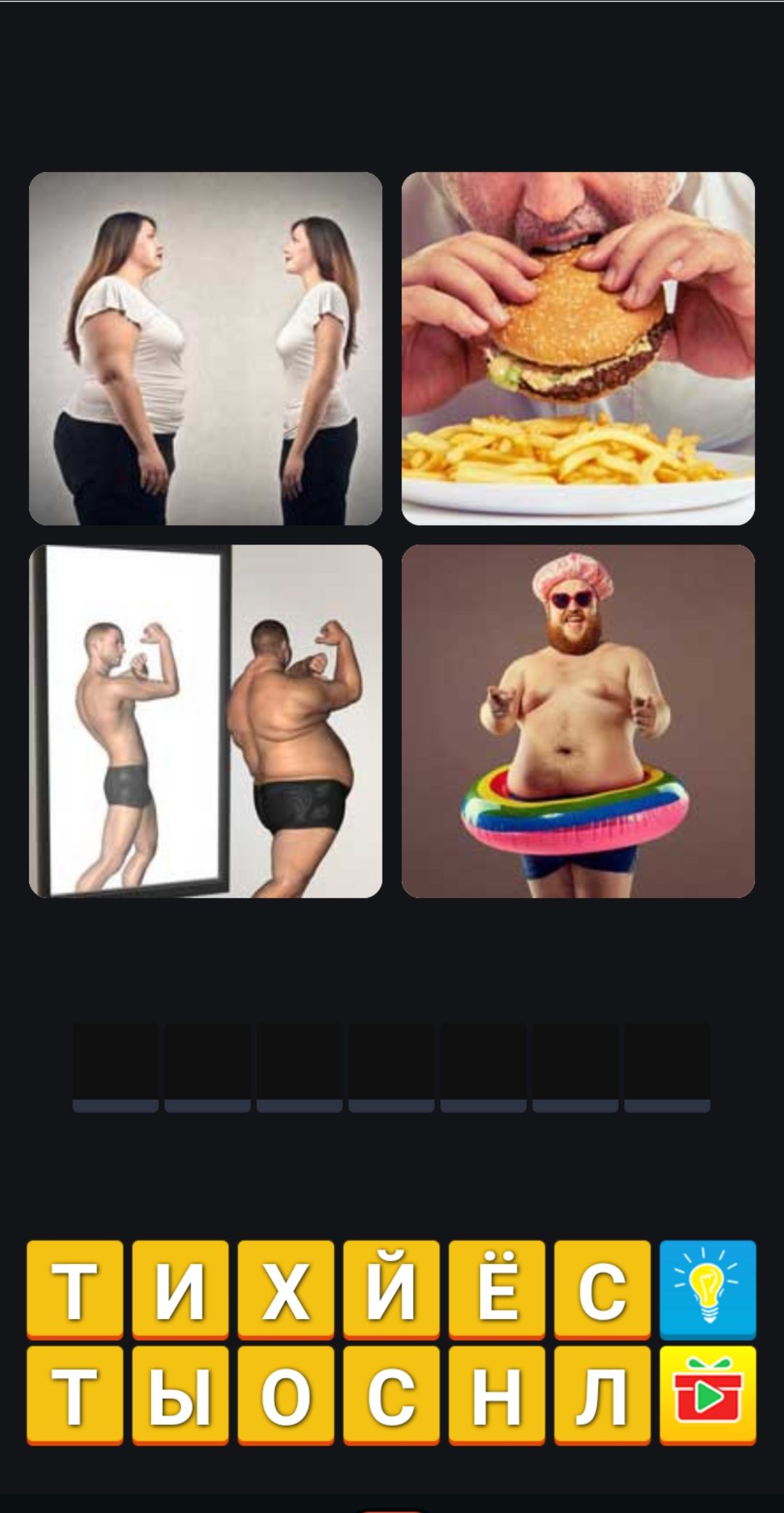Image resolution: width=784 pixels, height=1513 pixels.
Task: Select the letter О tile
Action: click(286, 1395)
